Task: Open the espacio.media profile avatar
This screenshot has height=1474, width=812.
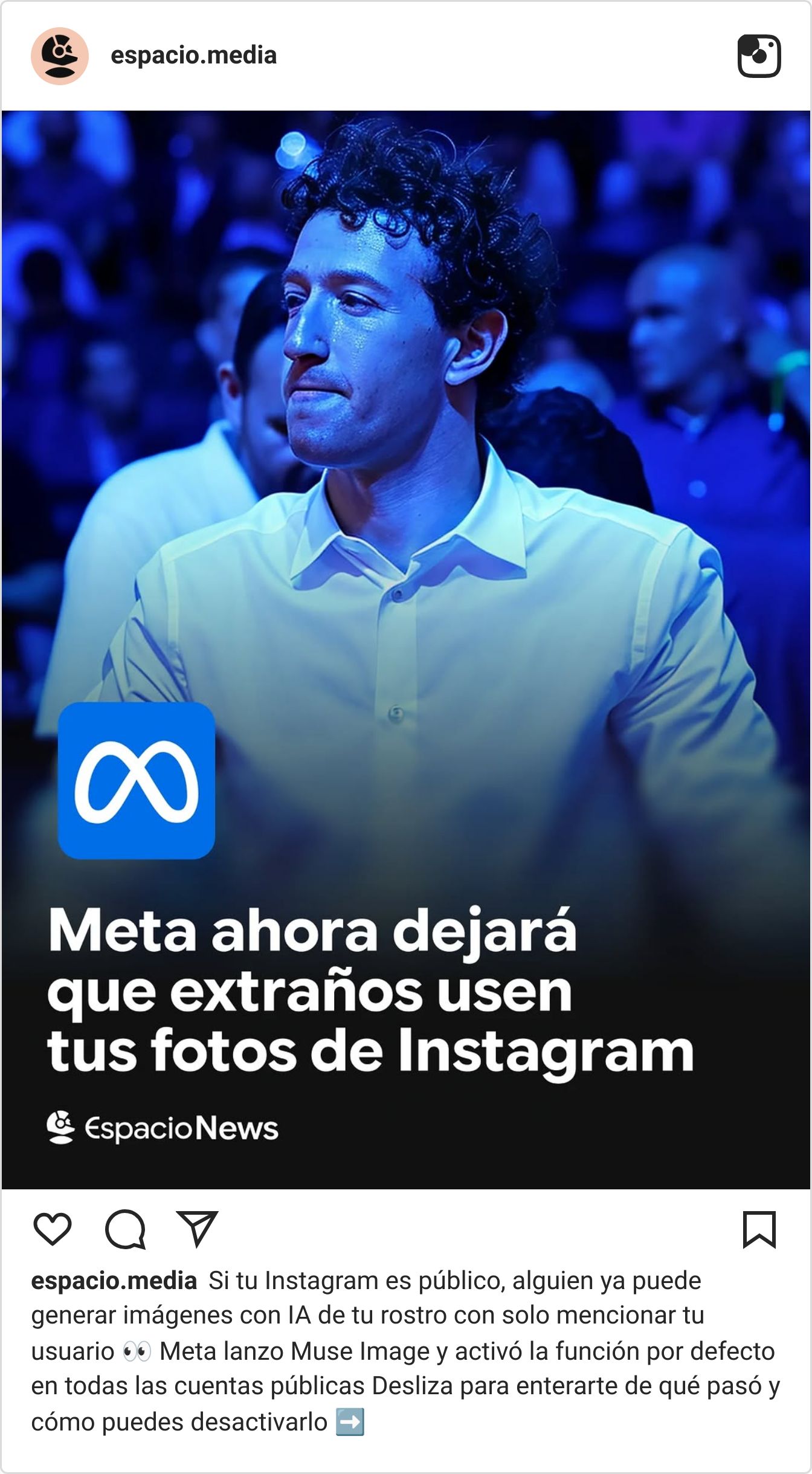Action: [x=60, y=56]
